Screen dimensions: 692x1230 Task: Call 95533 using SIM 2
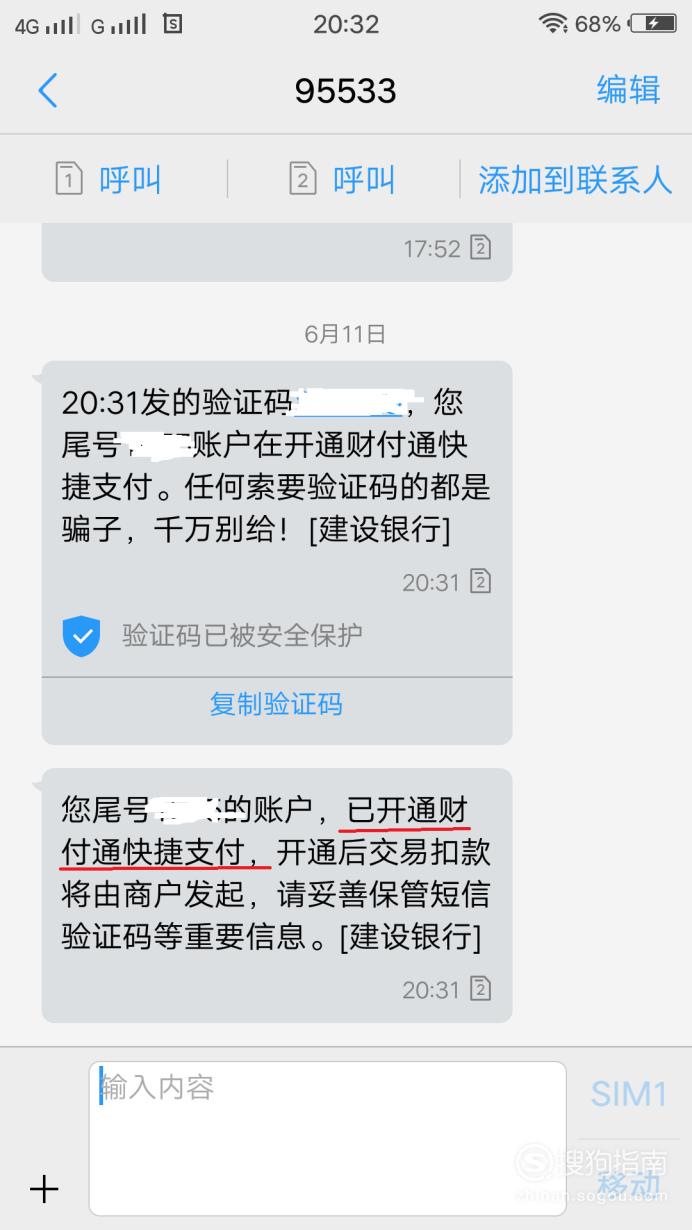[342, 180]
